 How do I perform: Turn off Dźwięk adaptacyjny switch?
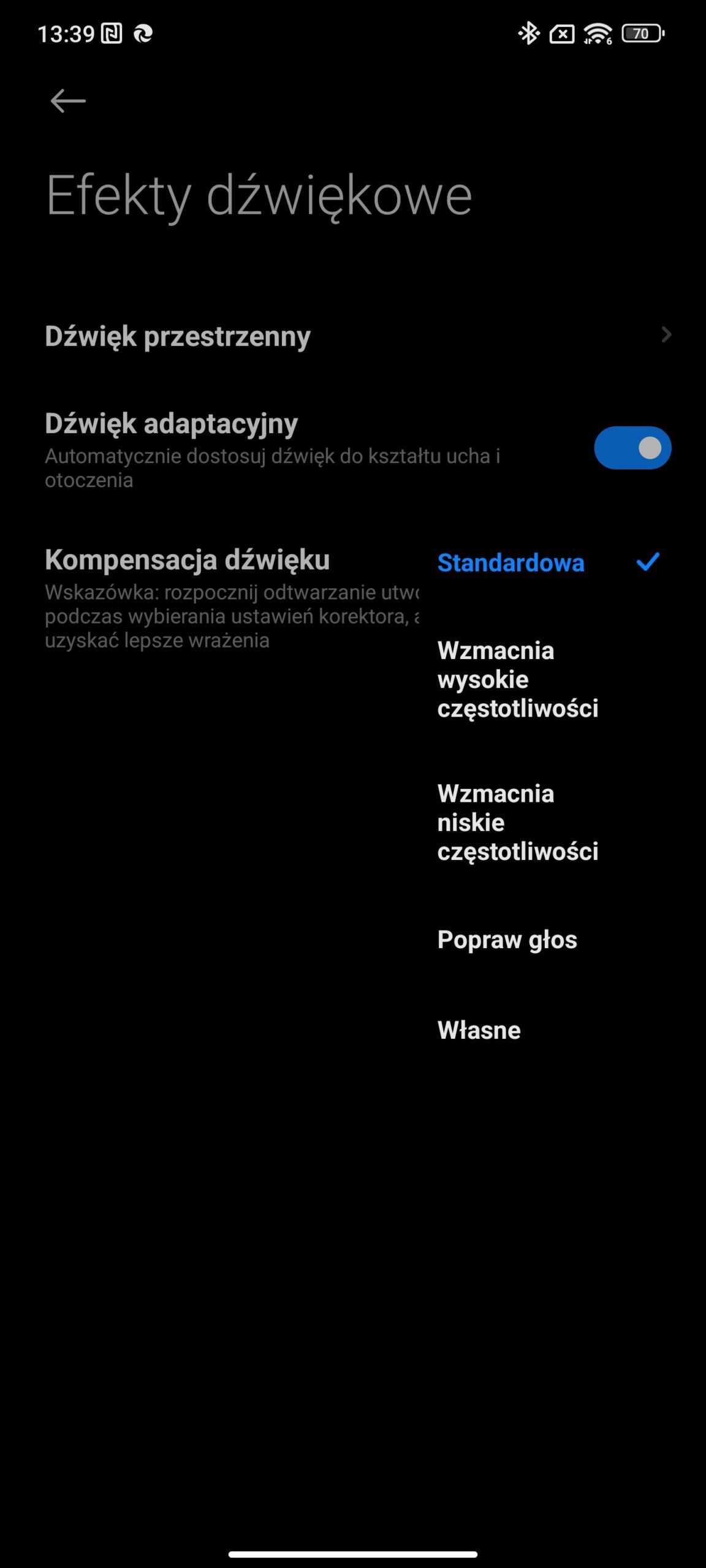pyautogui.click(x=632, y=448)
